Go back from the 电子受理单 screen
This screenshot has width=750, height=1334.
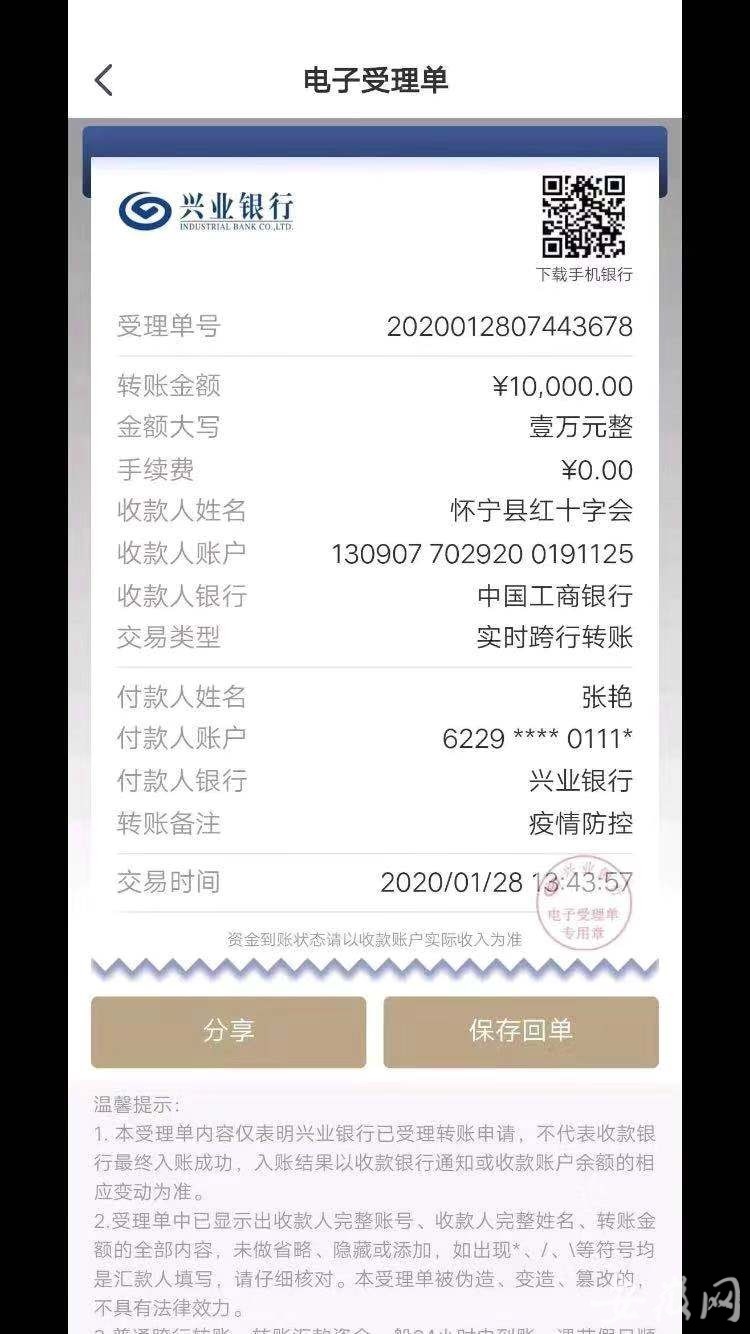coord(104,80)
